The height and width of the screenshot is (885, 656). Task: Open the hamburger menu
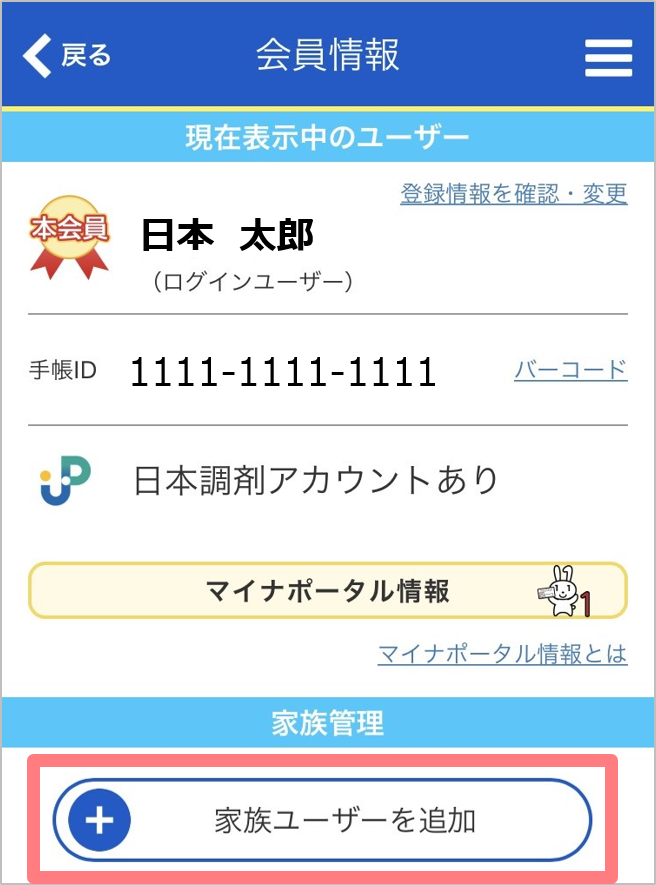click(x=608, y=57)
